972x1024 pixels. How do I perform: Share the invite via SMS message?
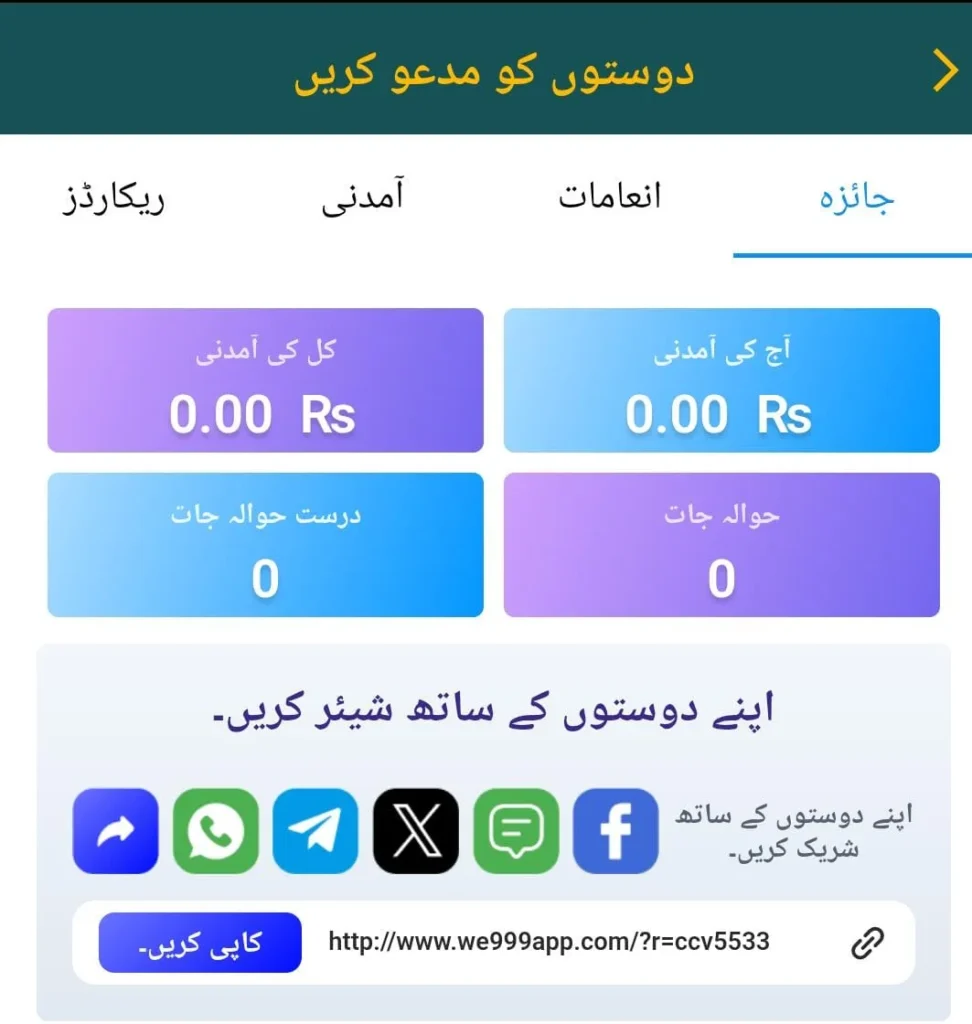(x=515, y=831)
